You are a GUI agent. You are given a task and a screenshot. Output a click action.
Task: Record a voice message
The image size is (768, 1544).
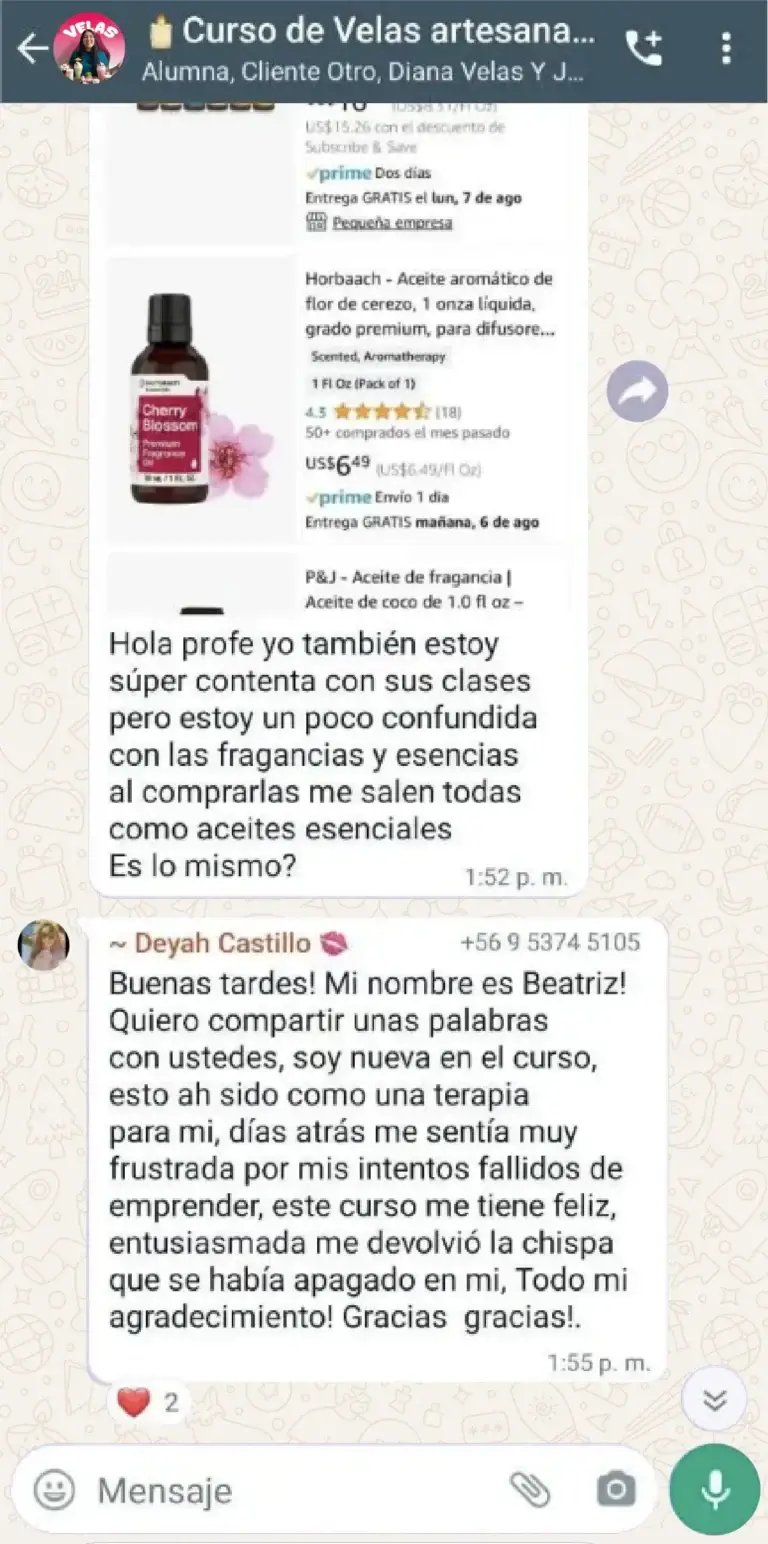(x=714, y=1490)
